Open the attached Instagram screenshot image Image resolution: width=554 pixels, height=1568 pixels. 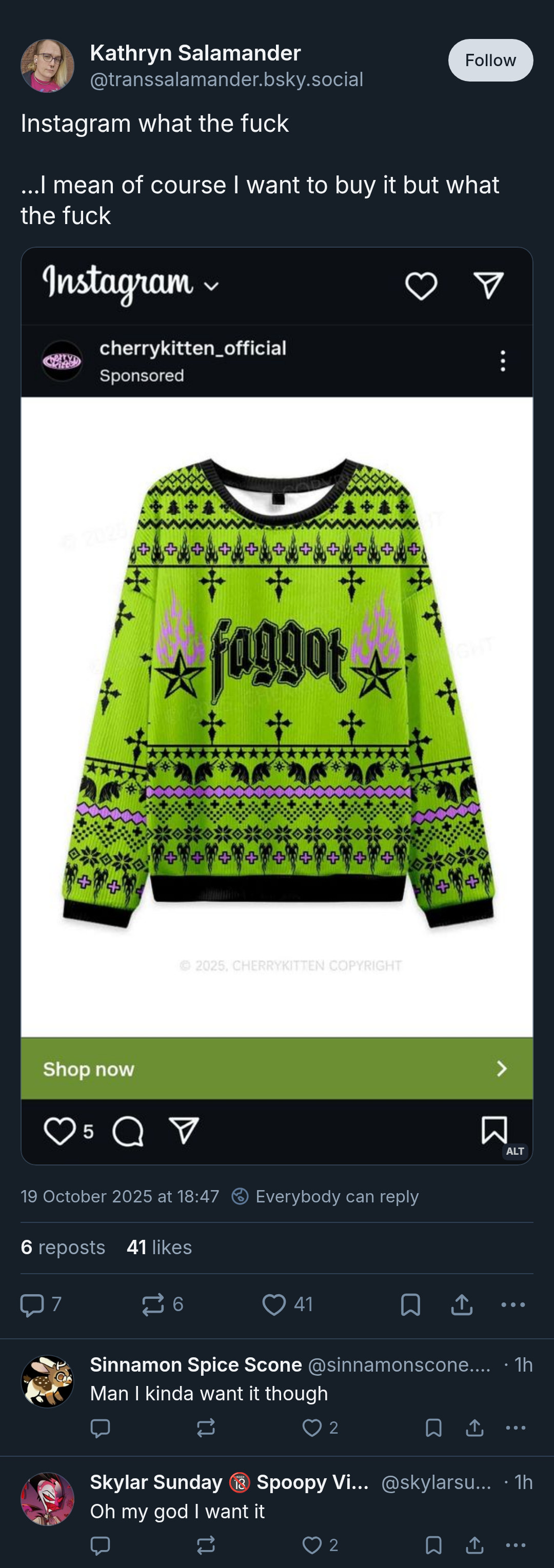(x=277, y=706)
